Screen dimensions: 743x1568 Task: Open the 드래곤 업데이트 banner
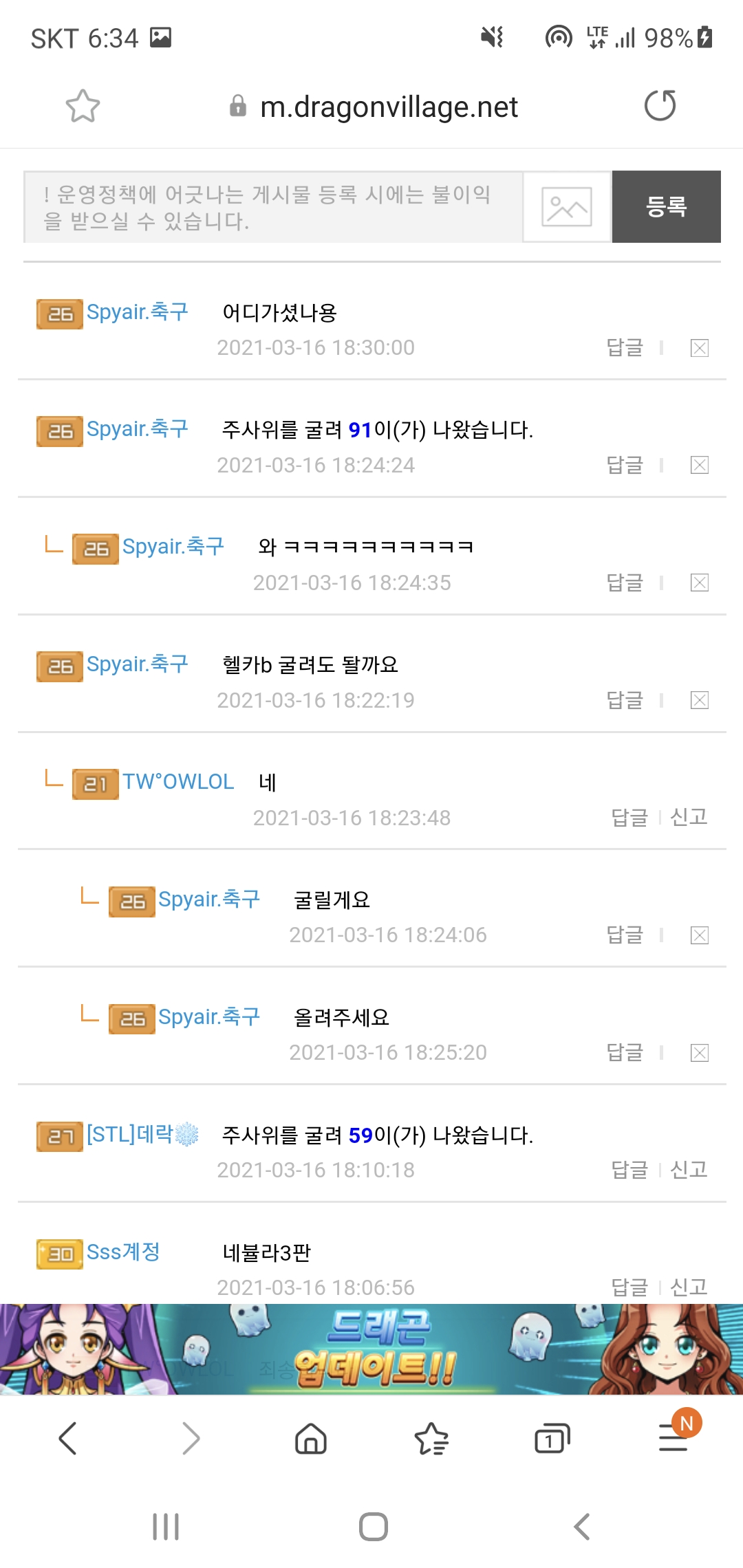[x=371, y=1349]
